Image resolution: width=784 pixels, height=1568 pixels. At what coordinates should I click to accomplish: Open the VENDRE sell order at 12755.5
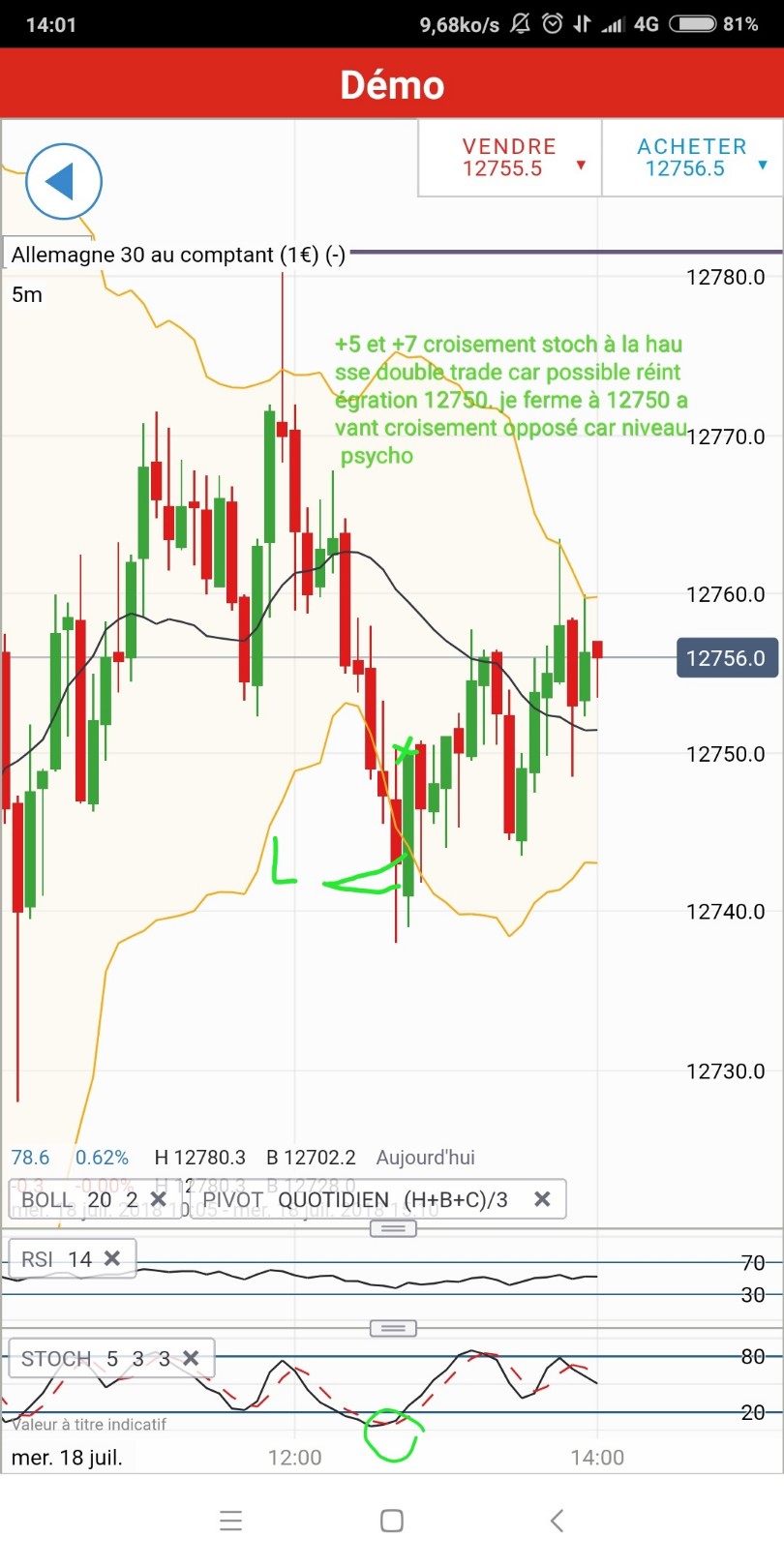tap(510, 158)
